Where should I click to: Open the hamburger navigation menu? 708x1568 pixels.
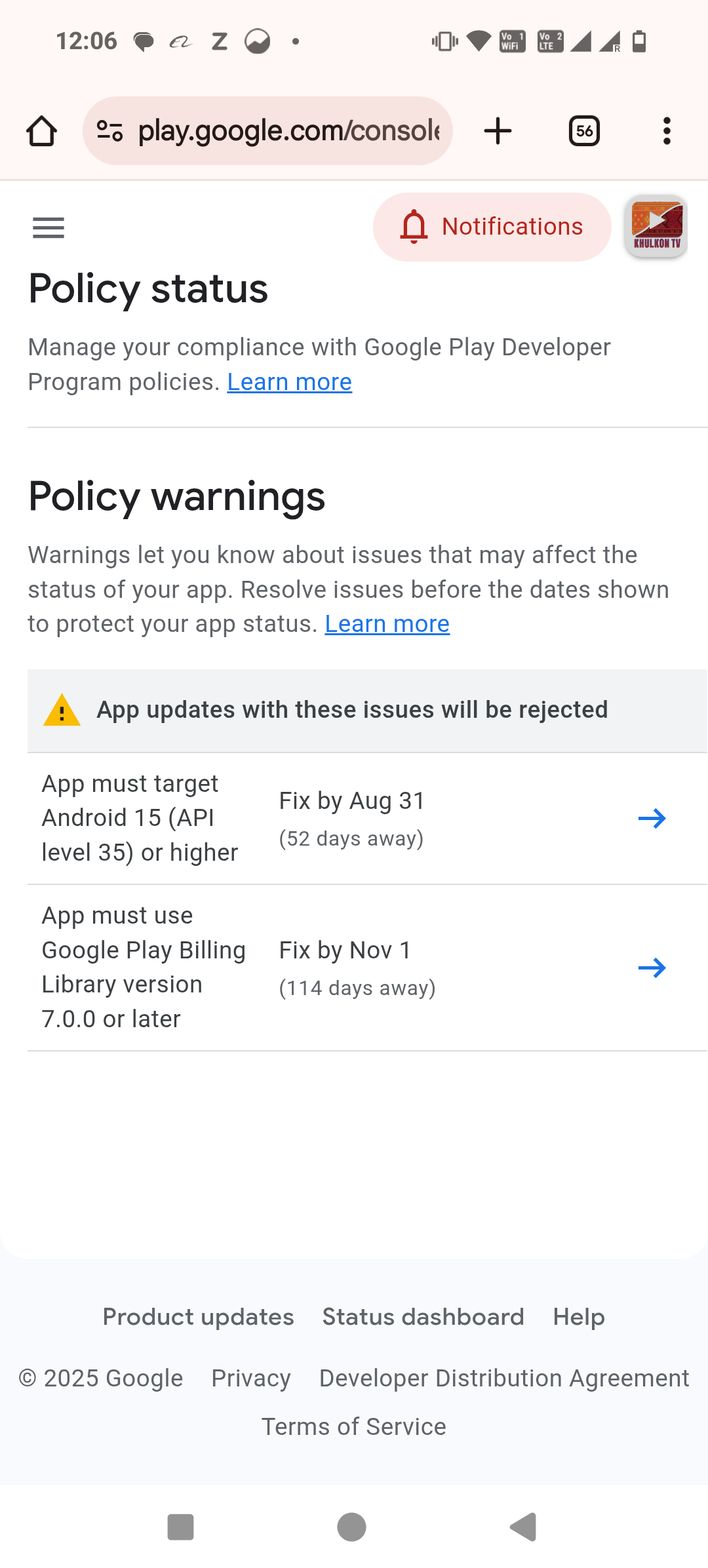point(49,227)
